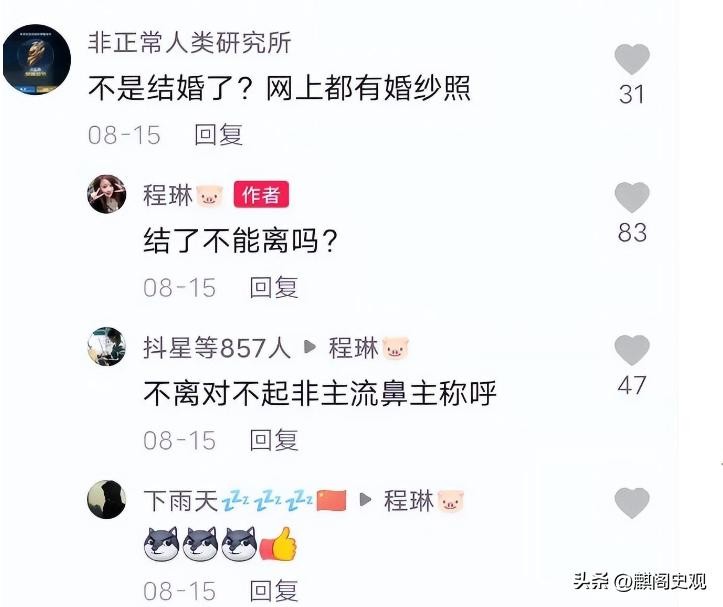Open 非正常人类研究所's profile avatar
The image size is (723, 607).
(37, 59)
